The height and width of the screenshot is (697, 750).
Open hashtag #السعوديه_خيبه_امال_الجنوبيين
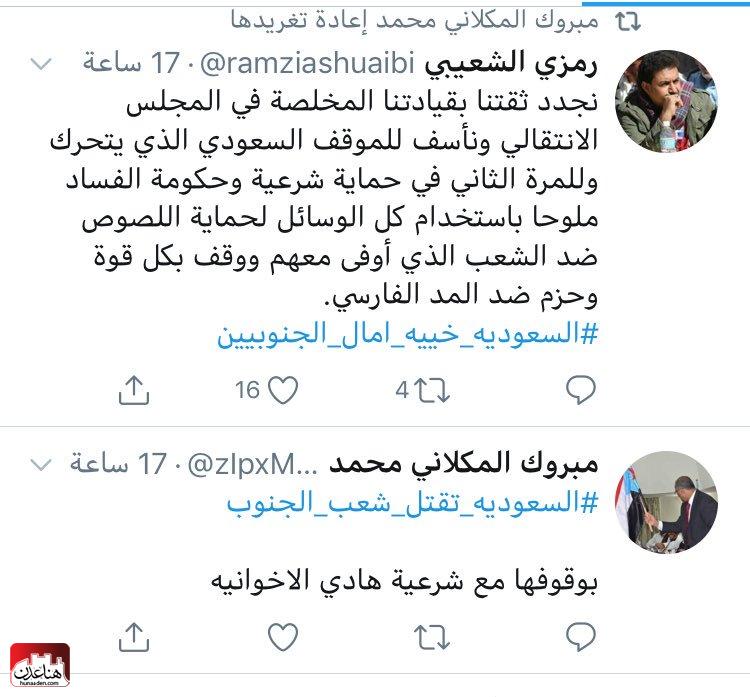coord(407,335)
